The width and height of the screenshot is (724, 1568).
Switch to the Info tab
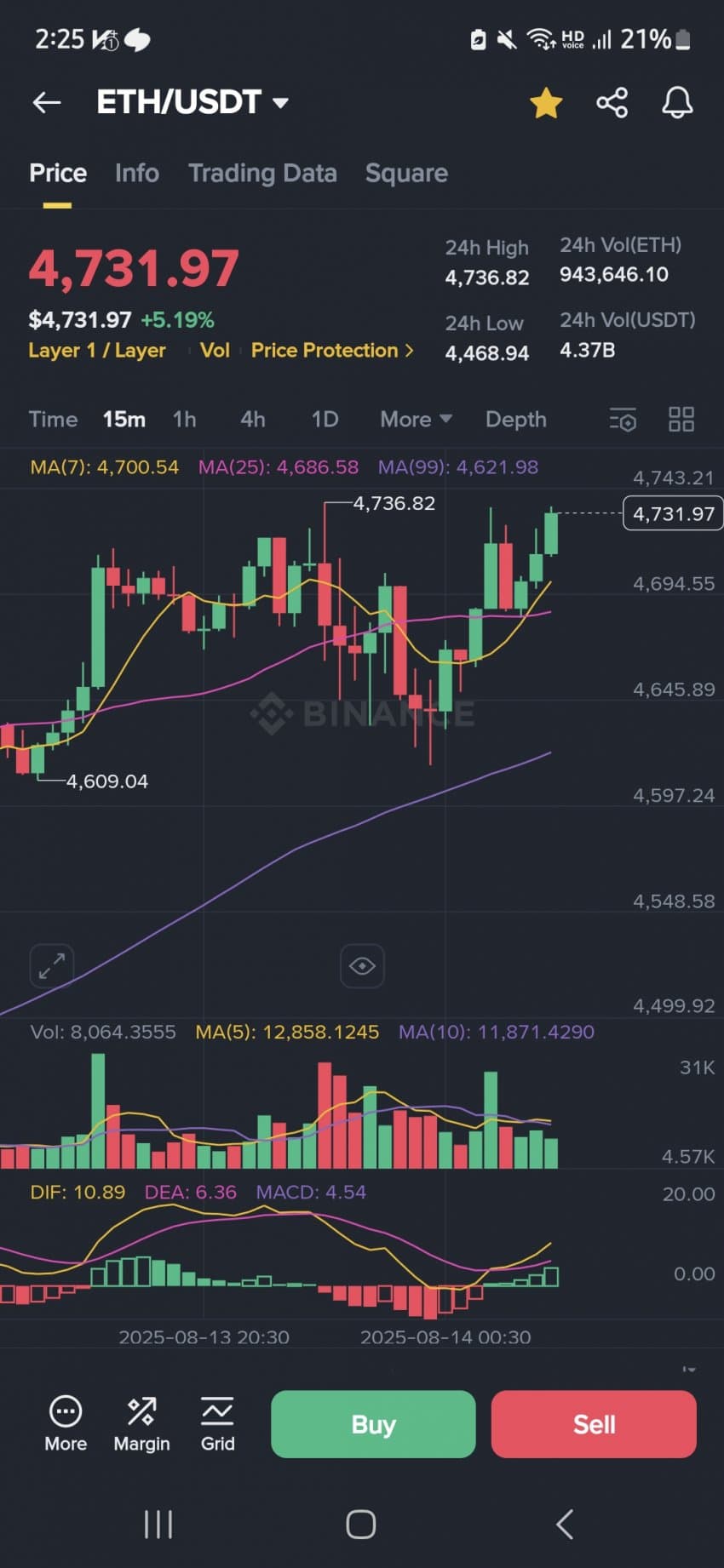137,174
